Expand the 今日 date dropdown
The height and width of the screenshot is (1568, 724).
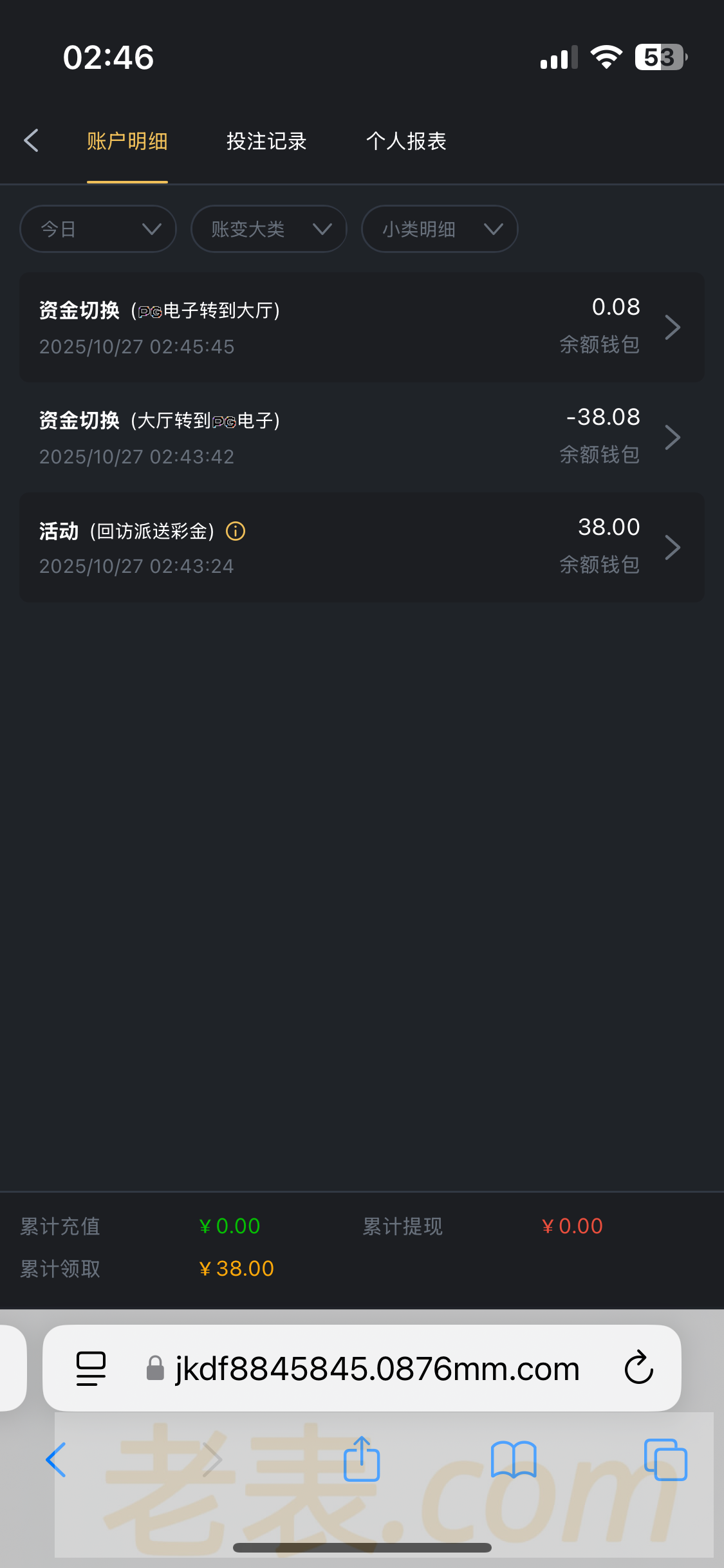98,229
